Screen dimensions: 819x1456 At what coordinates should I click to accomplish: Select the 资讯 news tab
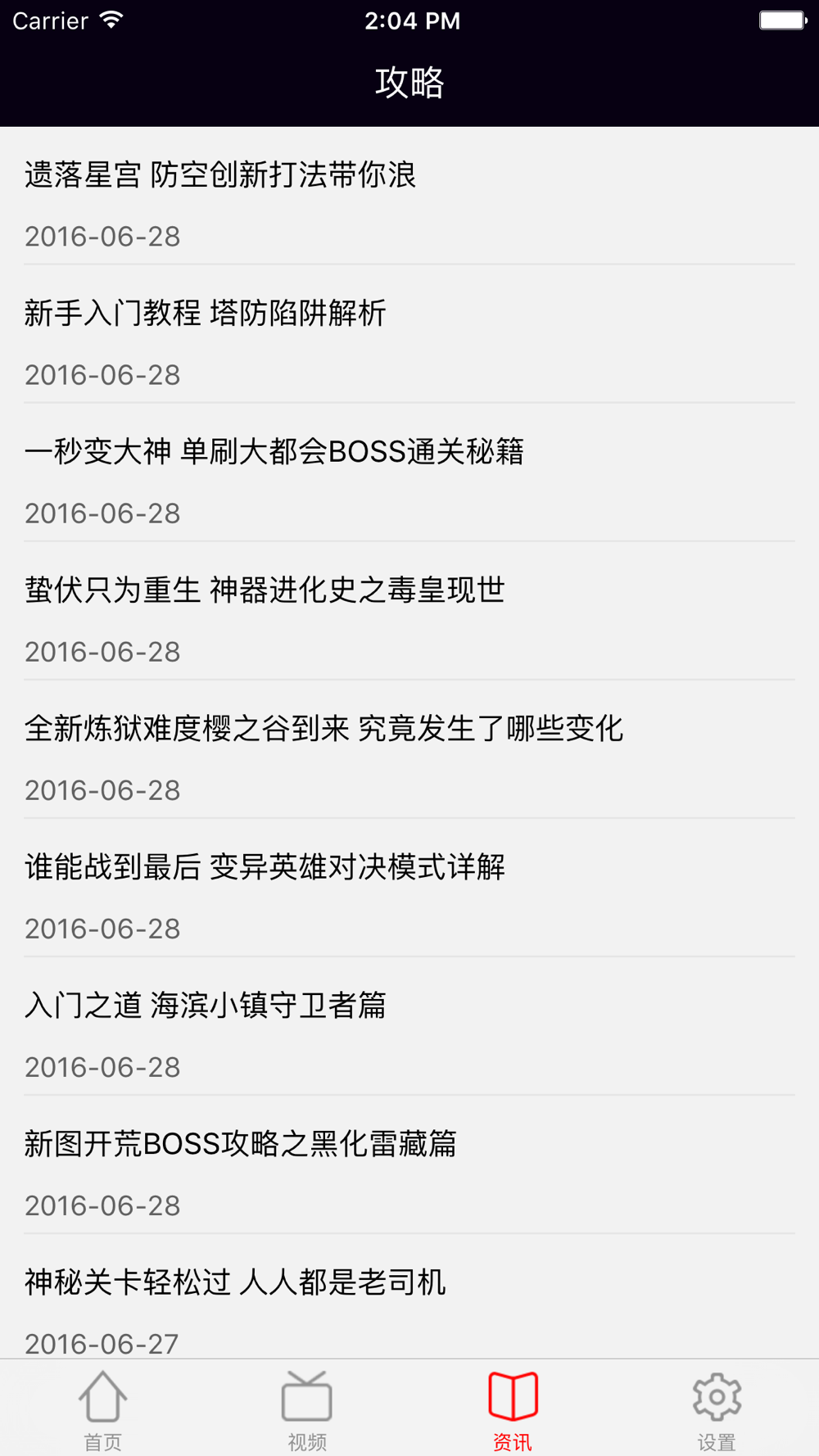pos(512,1410)
